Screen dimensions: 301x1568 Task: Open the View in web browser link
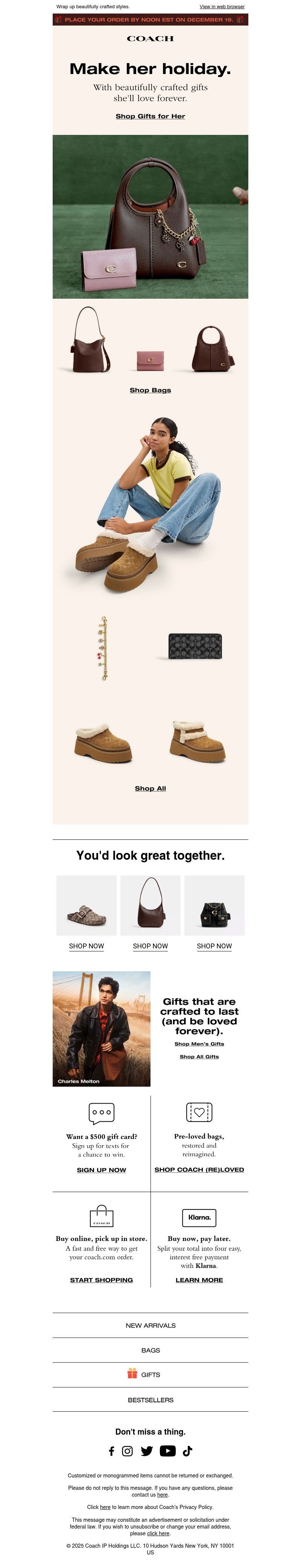tap(222, 7)
